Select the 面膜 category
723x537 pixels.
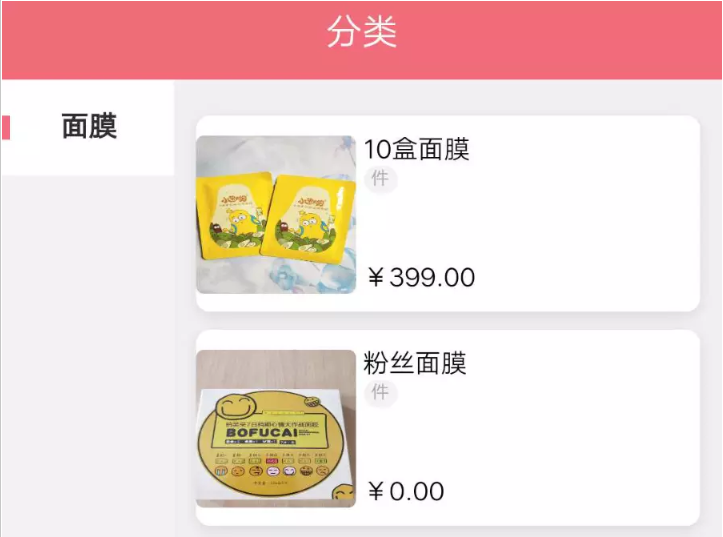click(x=89, y=127)
